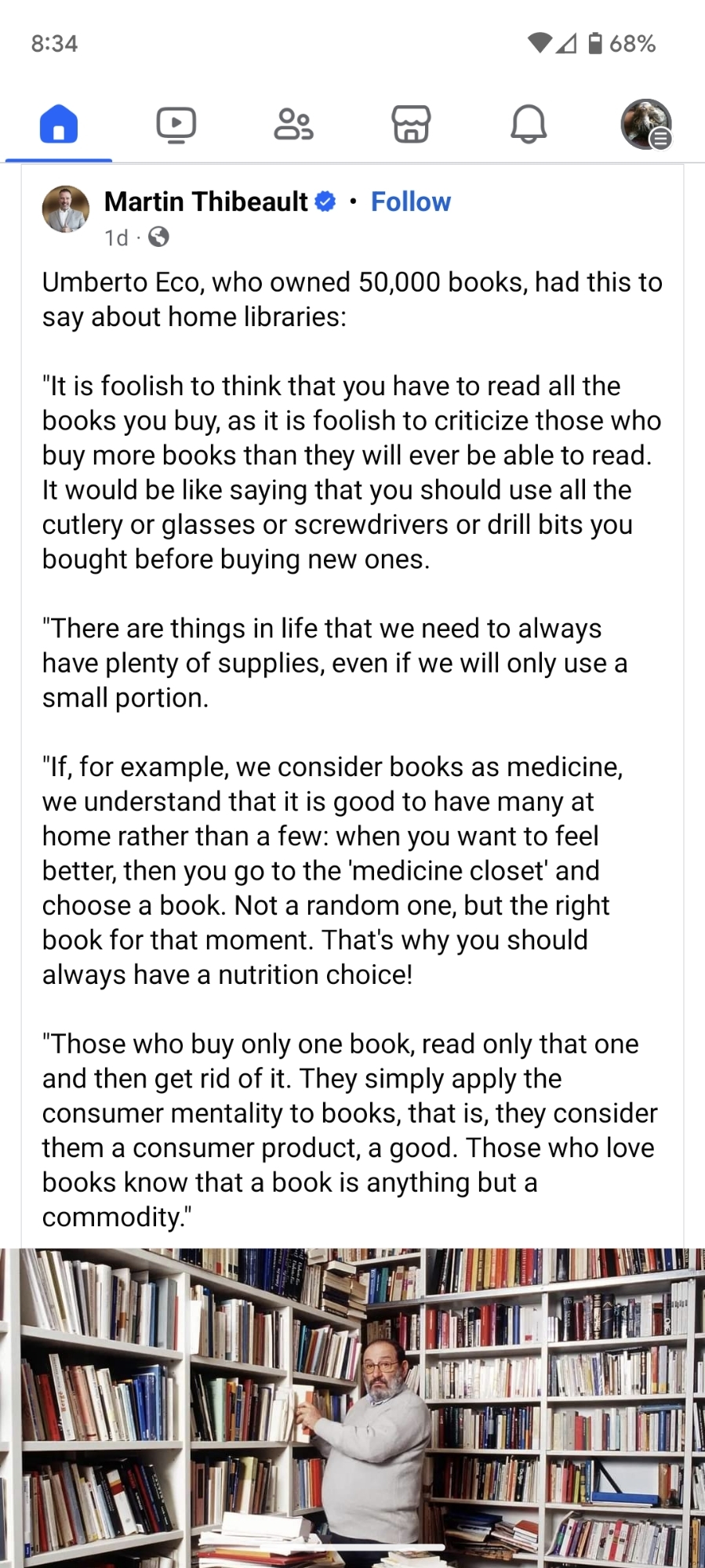
Task: Open the library photo in the post
Action: (352, 1407)
